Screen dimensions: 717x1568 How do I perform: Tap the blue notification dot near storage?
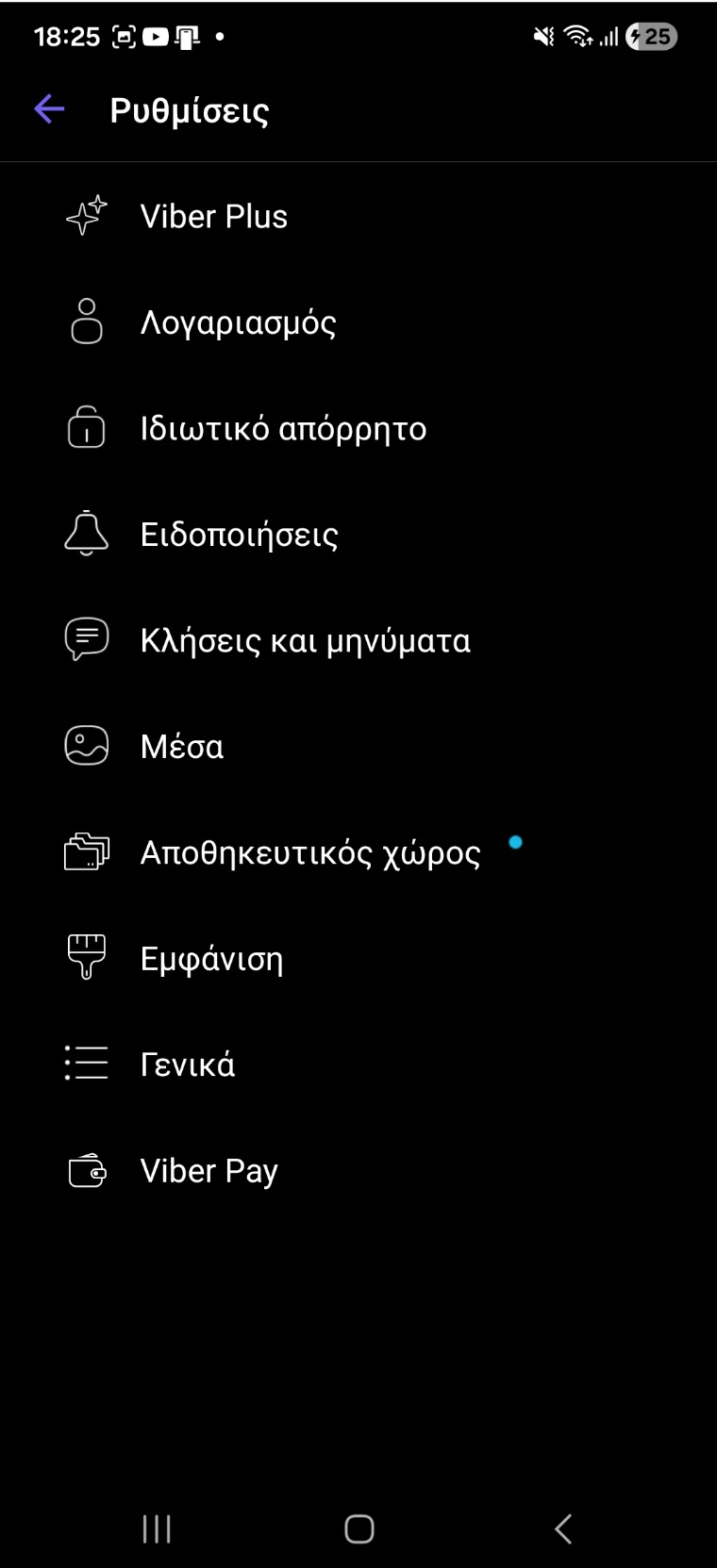[515, 844]
